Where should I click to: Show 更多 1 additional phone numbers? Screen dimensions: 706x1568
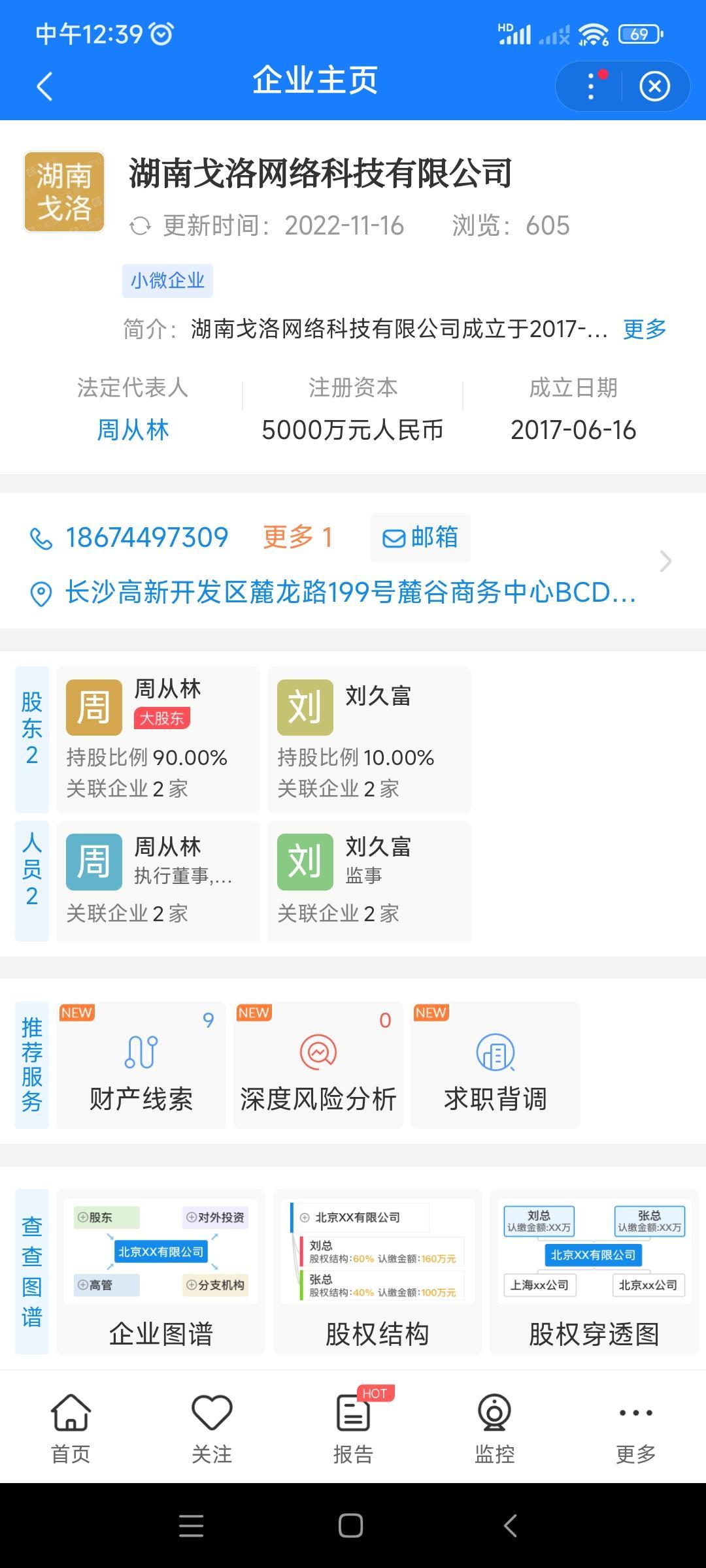(x=297, y=536)
